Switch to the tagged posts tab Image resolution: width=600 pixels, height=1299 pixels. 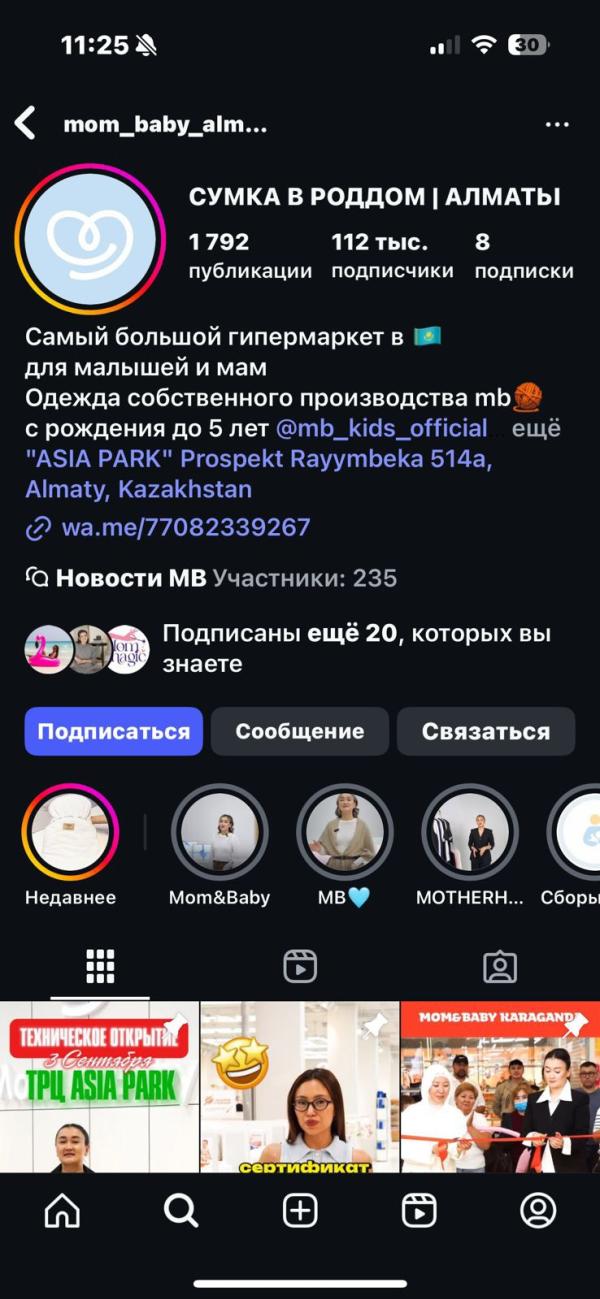[500, 966]
